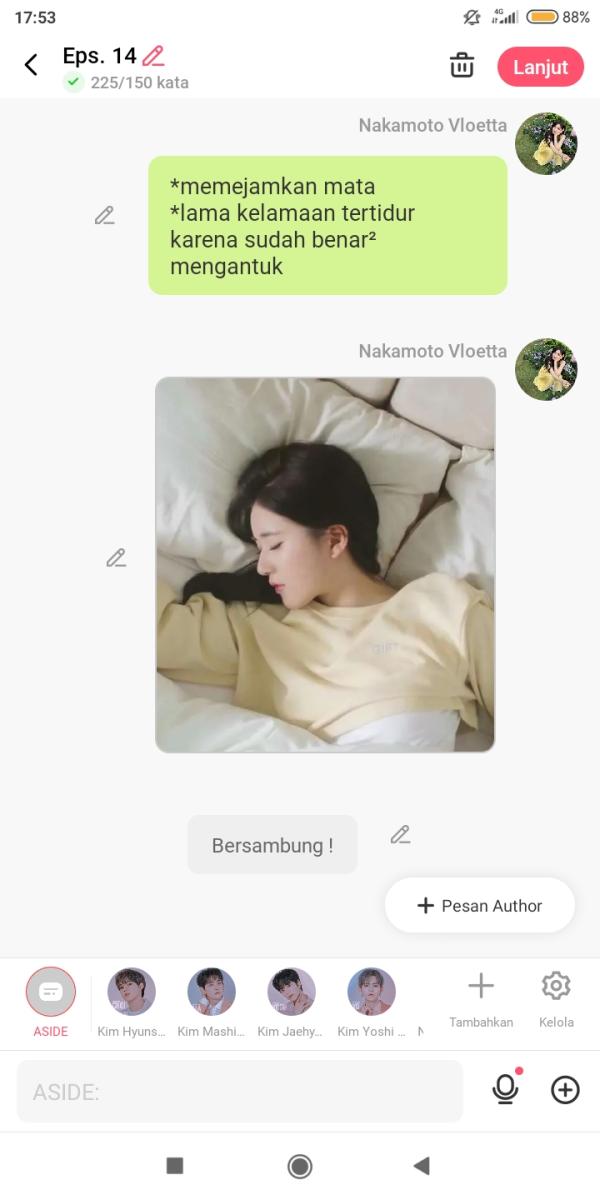Viewport: 600px width, 1200px height.
Task: Focus the ASIDE text input field
Action: click(240, 1092)
